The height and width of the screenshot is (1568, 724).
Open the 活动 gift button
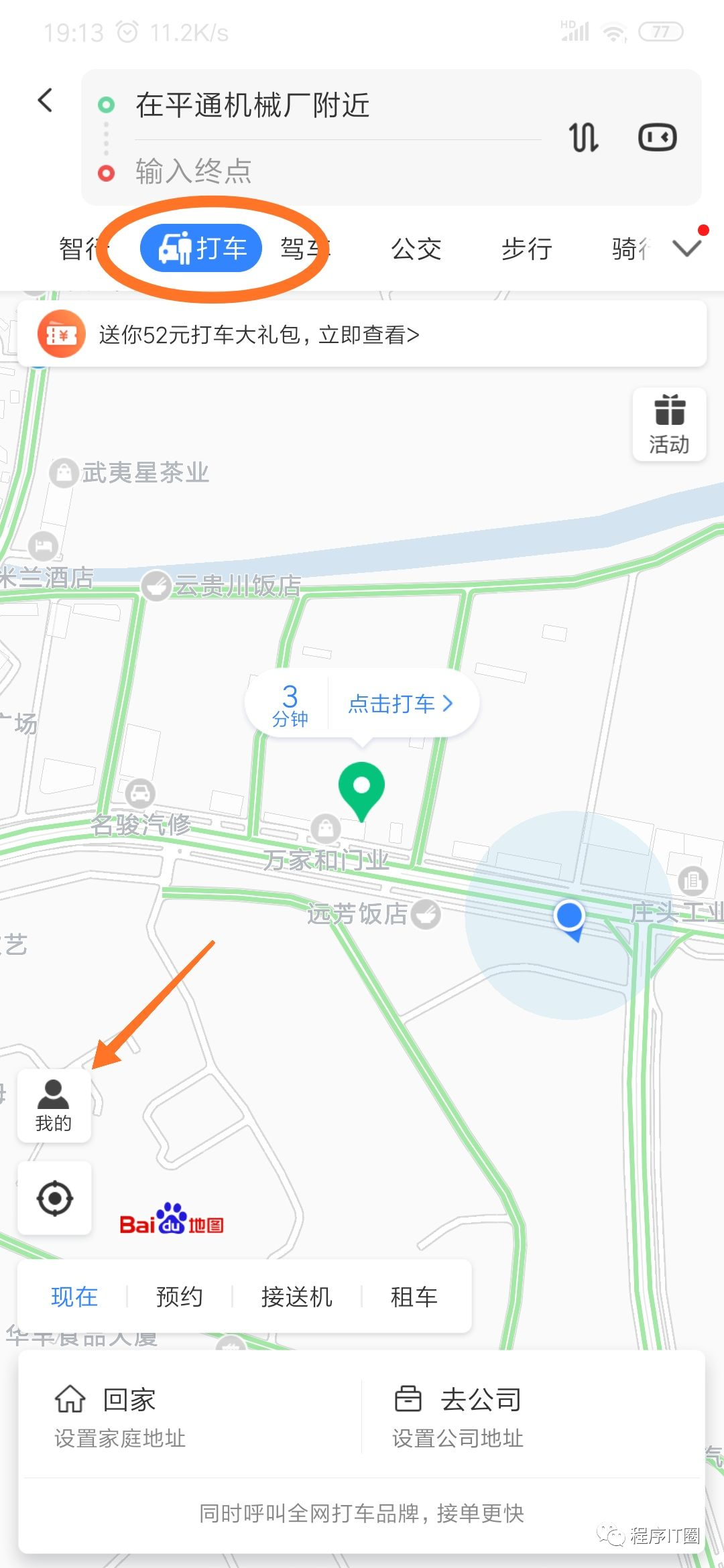pyautogui.click(x=669, y=424)
